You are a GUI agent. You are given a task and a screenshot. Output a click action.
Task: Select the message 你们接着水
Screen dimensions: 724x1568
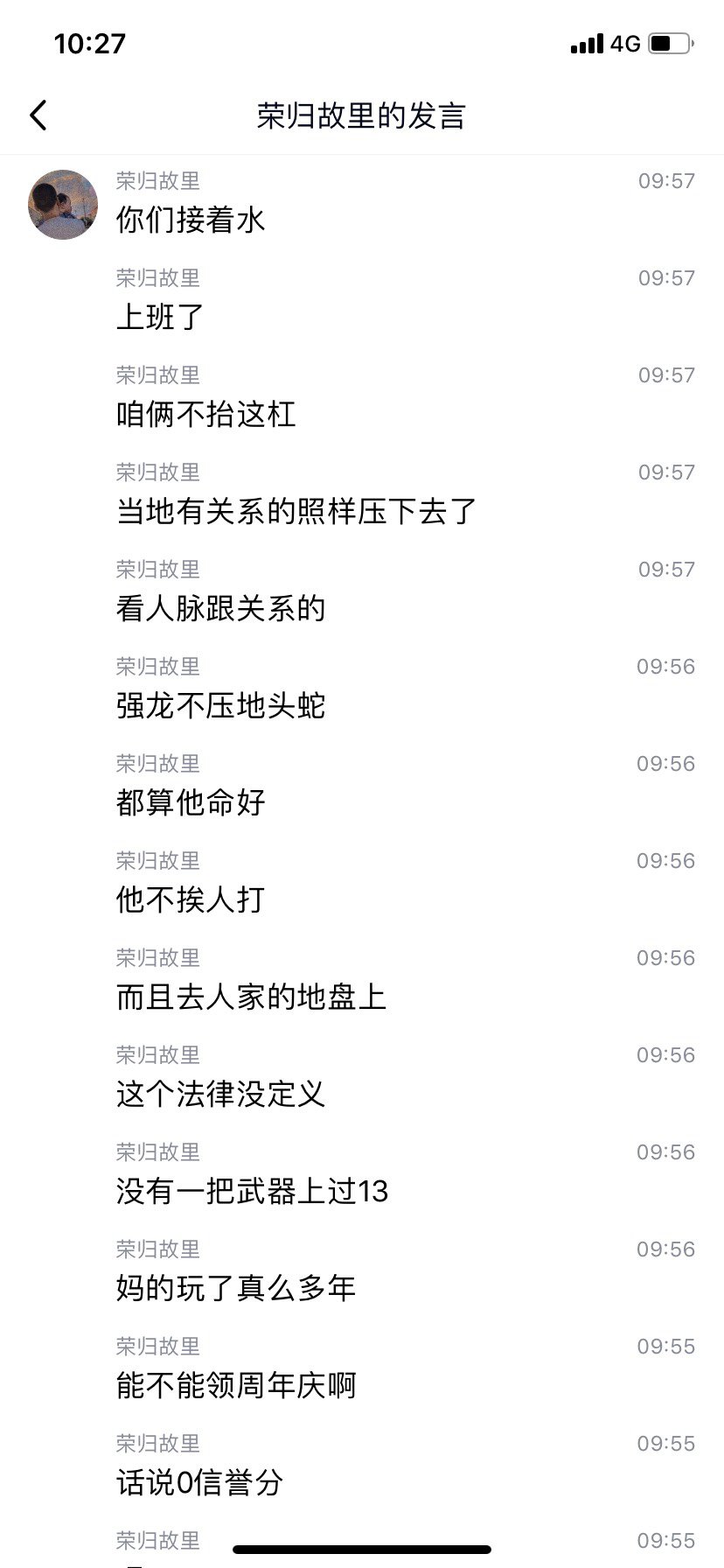pyautogui.click(x=191, y=221)
